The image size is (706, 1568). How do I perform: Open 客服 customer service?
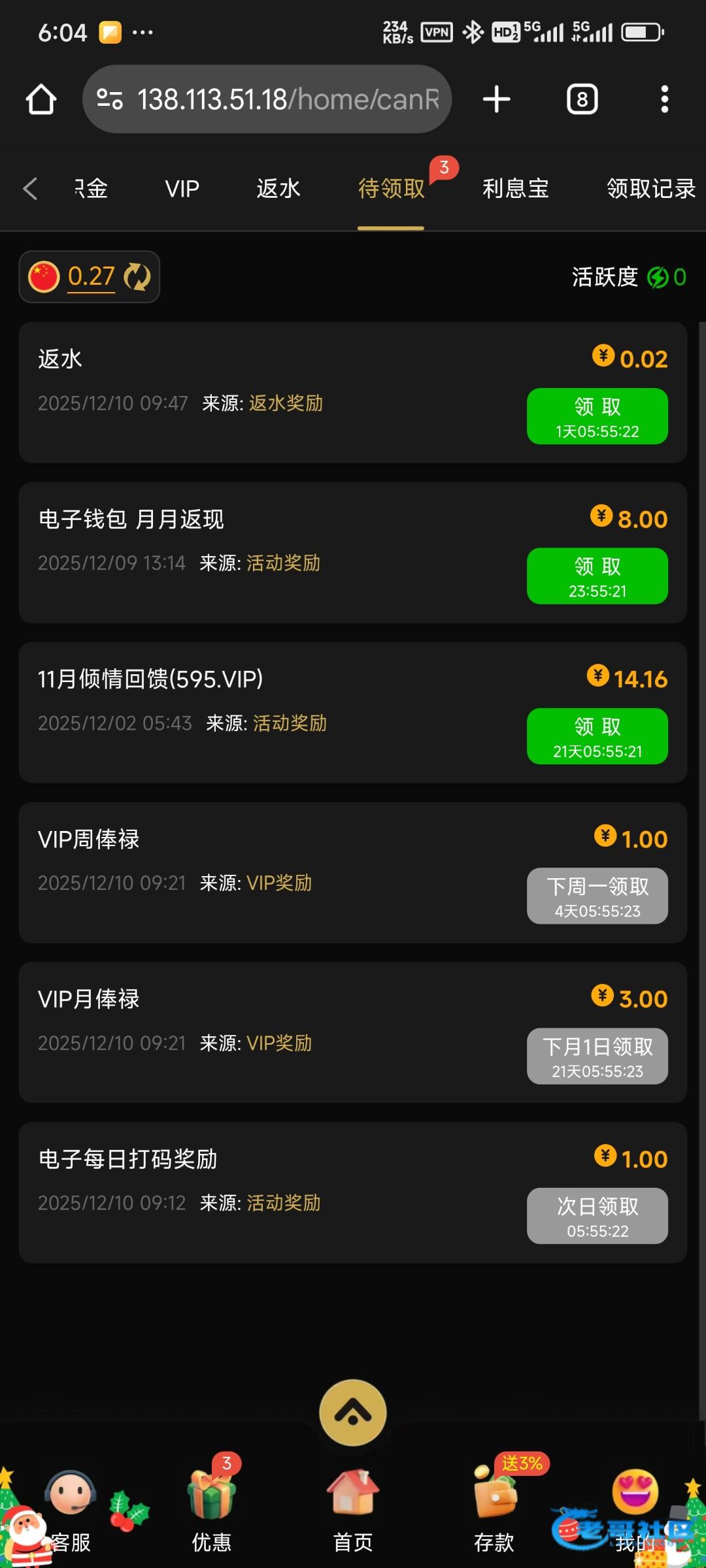point(71,1509)
